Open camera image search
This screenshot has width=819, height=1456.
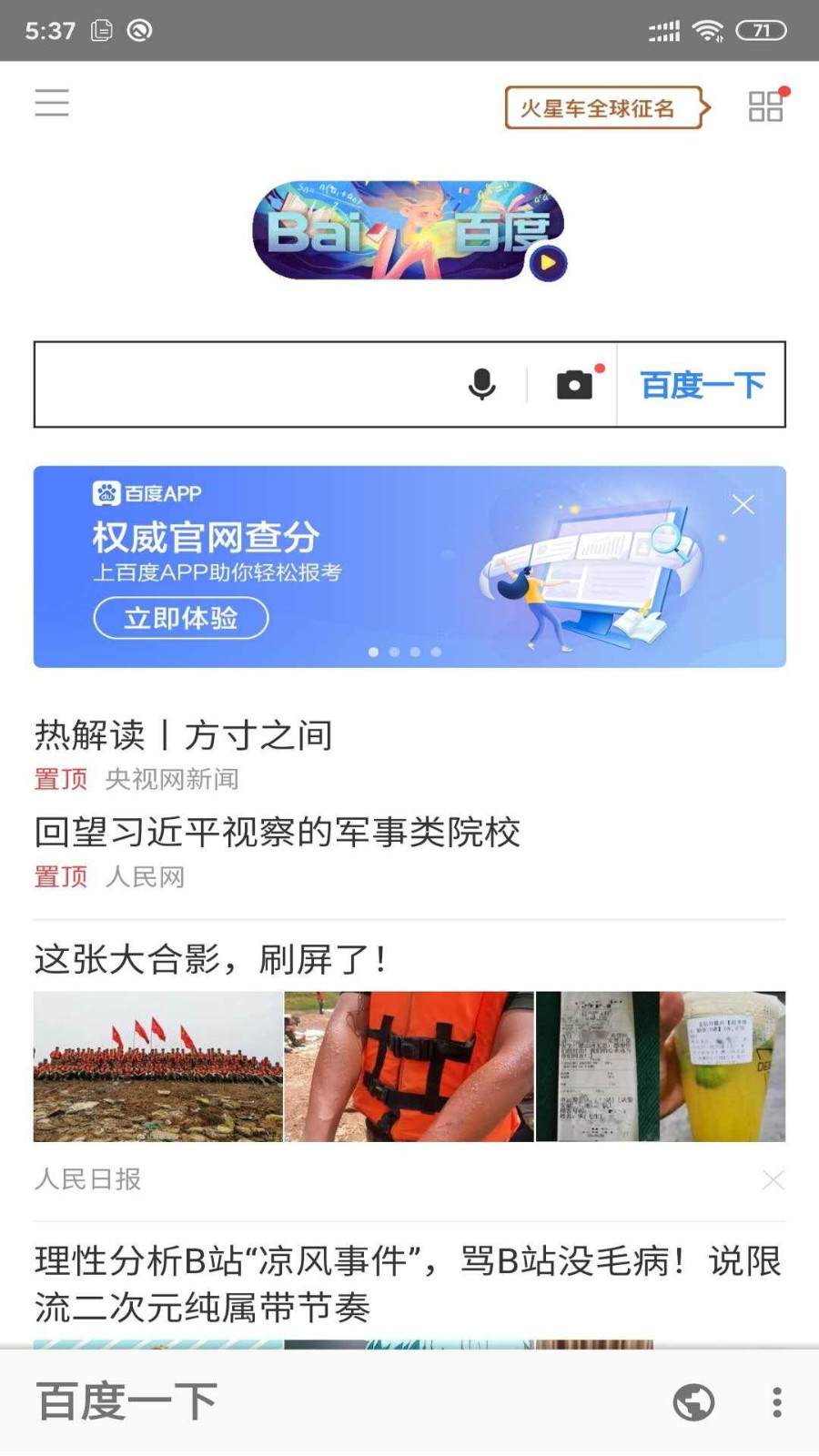coord(574,384)
